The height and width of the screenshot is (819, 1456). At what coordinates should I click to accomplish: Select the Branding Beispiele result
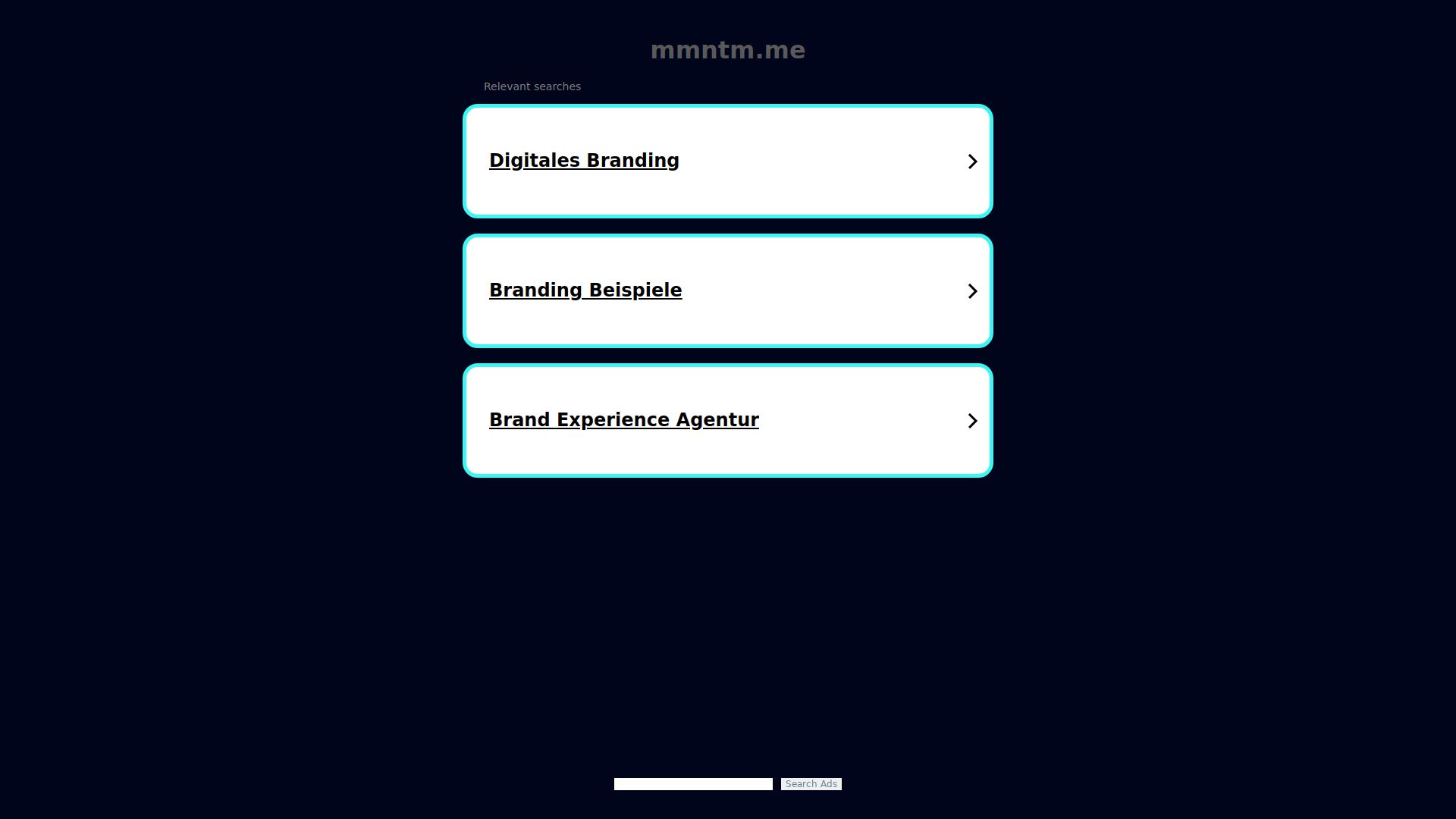585,290
